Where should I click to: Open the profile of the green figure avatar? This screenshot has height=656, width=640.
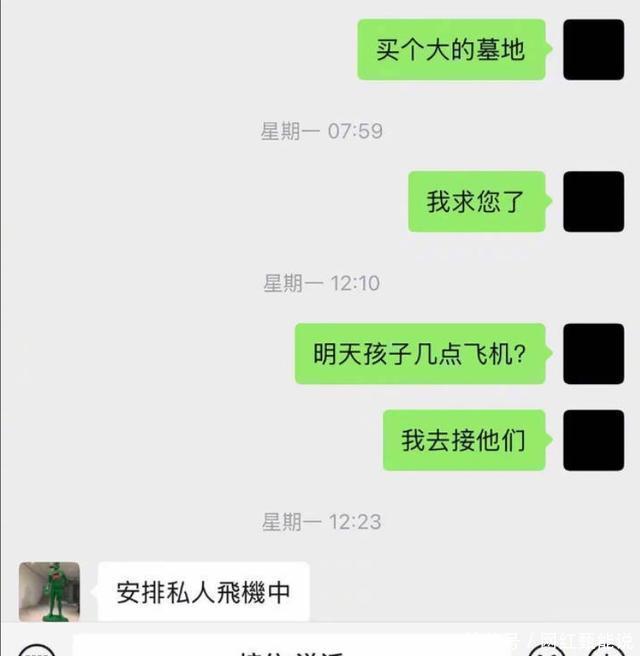coord(49,591)
